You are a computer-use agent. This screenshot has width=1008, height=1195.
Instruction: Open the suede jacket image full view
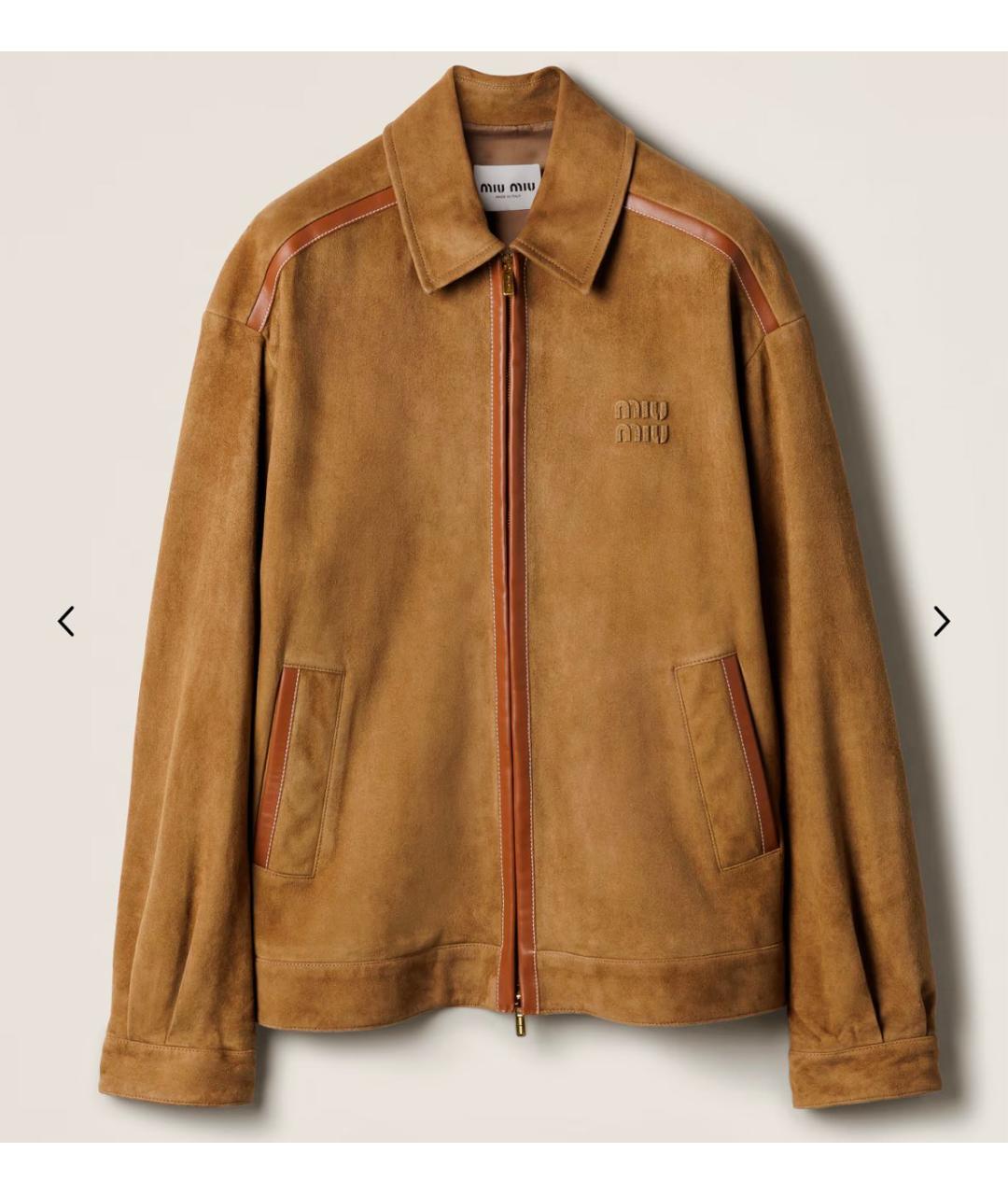504,597
